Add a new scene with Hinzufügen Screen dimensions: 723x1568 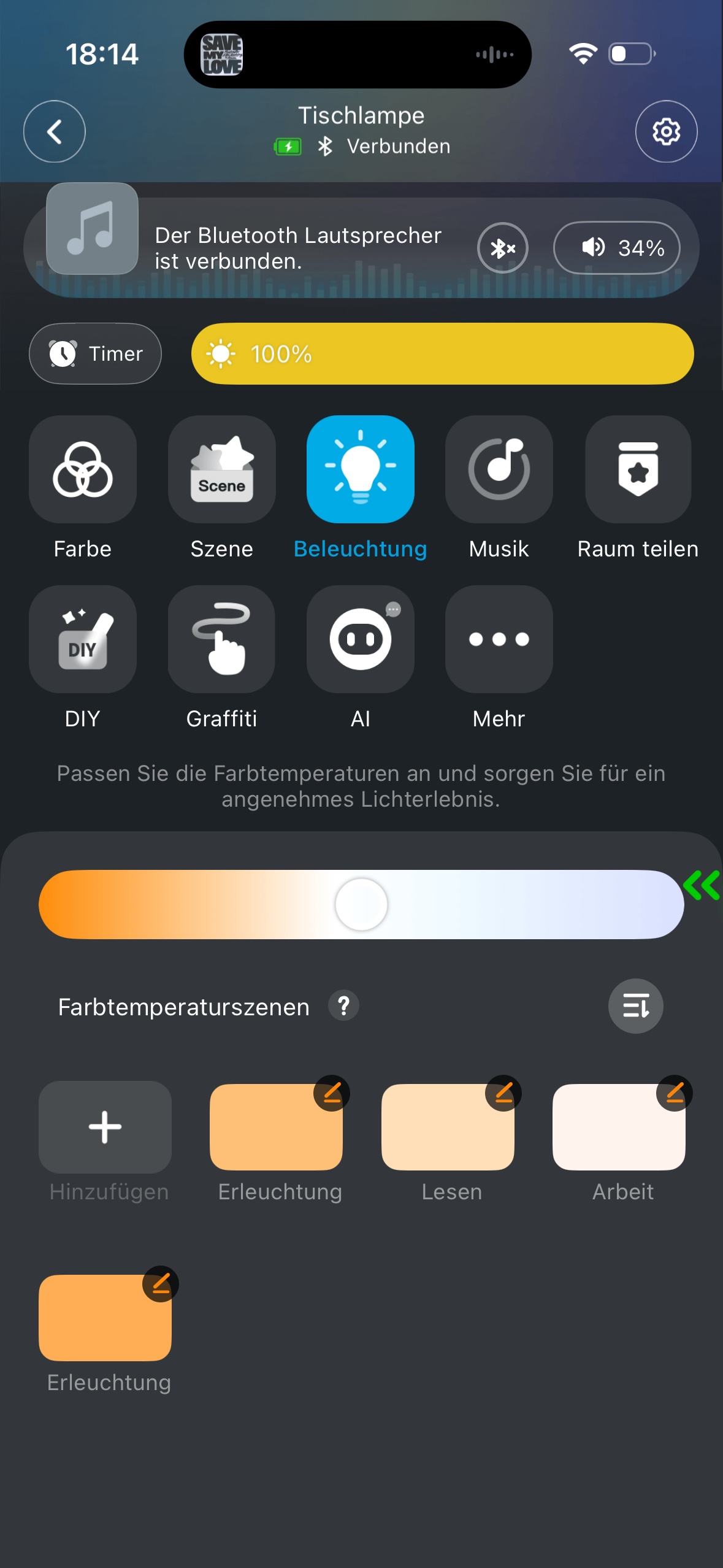[105, 1128]
